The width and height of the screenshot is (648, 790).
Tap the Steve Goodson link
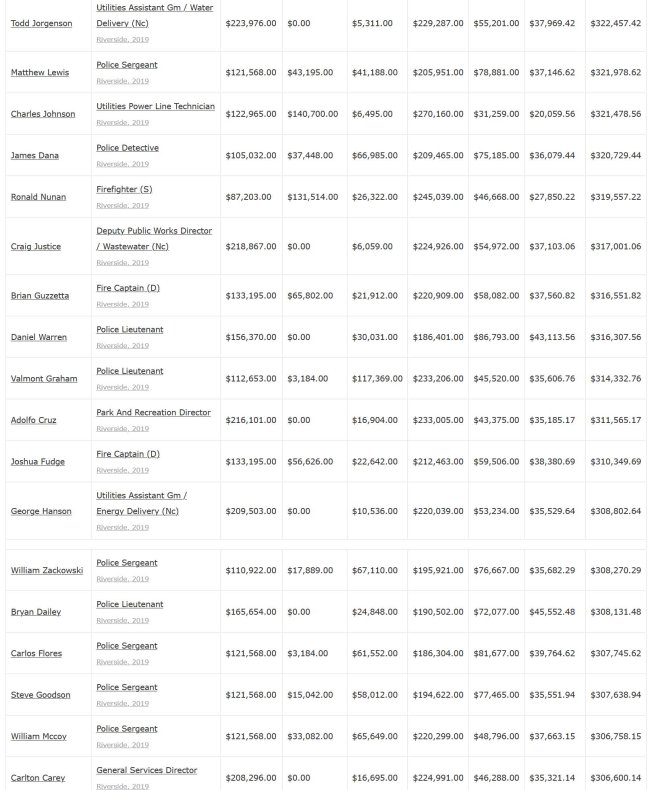[40, 694]
